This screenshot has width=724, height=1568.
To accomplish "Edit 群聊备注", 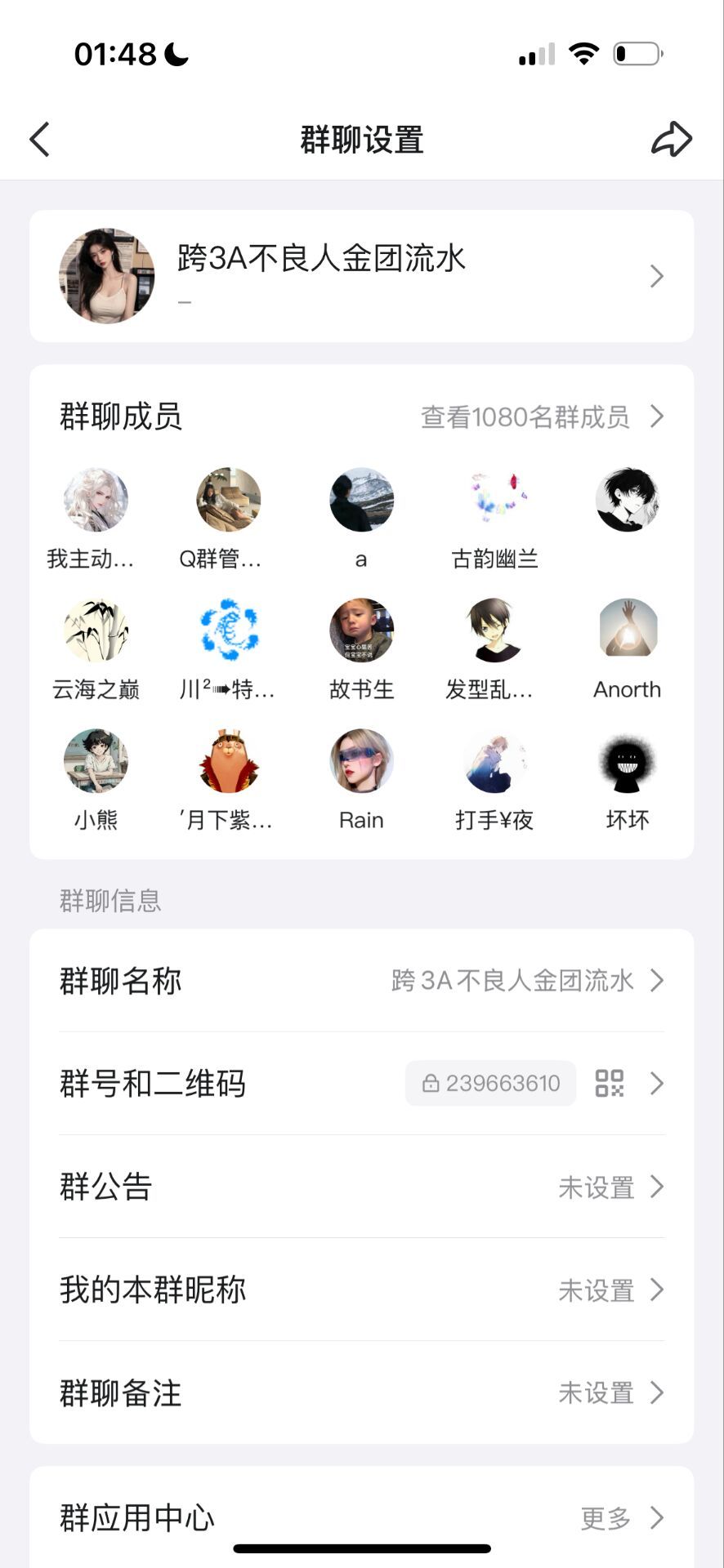I will (361, 1392).
